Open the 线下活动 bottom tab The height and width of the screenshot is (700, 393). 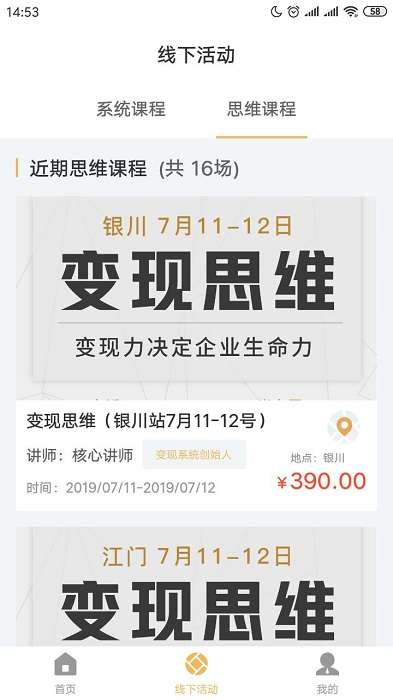(x=196, y=673)
